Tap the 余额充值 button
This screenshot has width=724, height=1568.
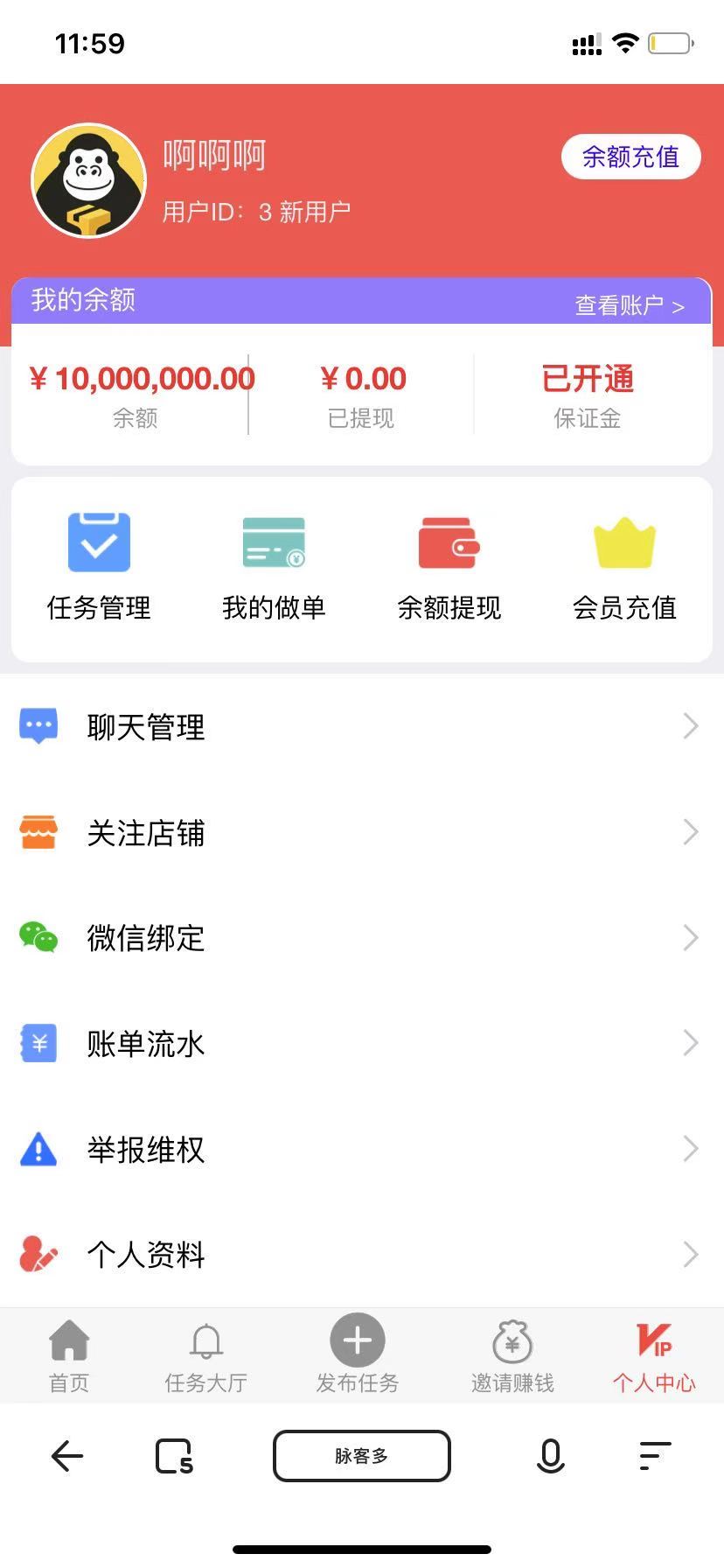pos(630,157)
